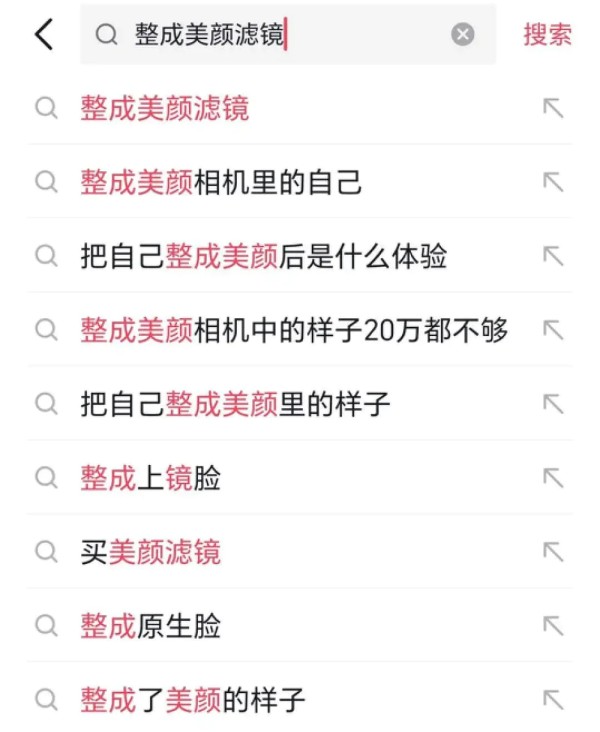This screenshot has width=600, height=732.
Task: Select suggestion 整成原生脸
Action: 150,626
